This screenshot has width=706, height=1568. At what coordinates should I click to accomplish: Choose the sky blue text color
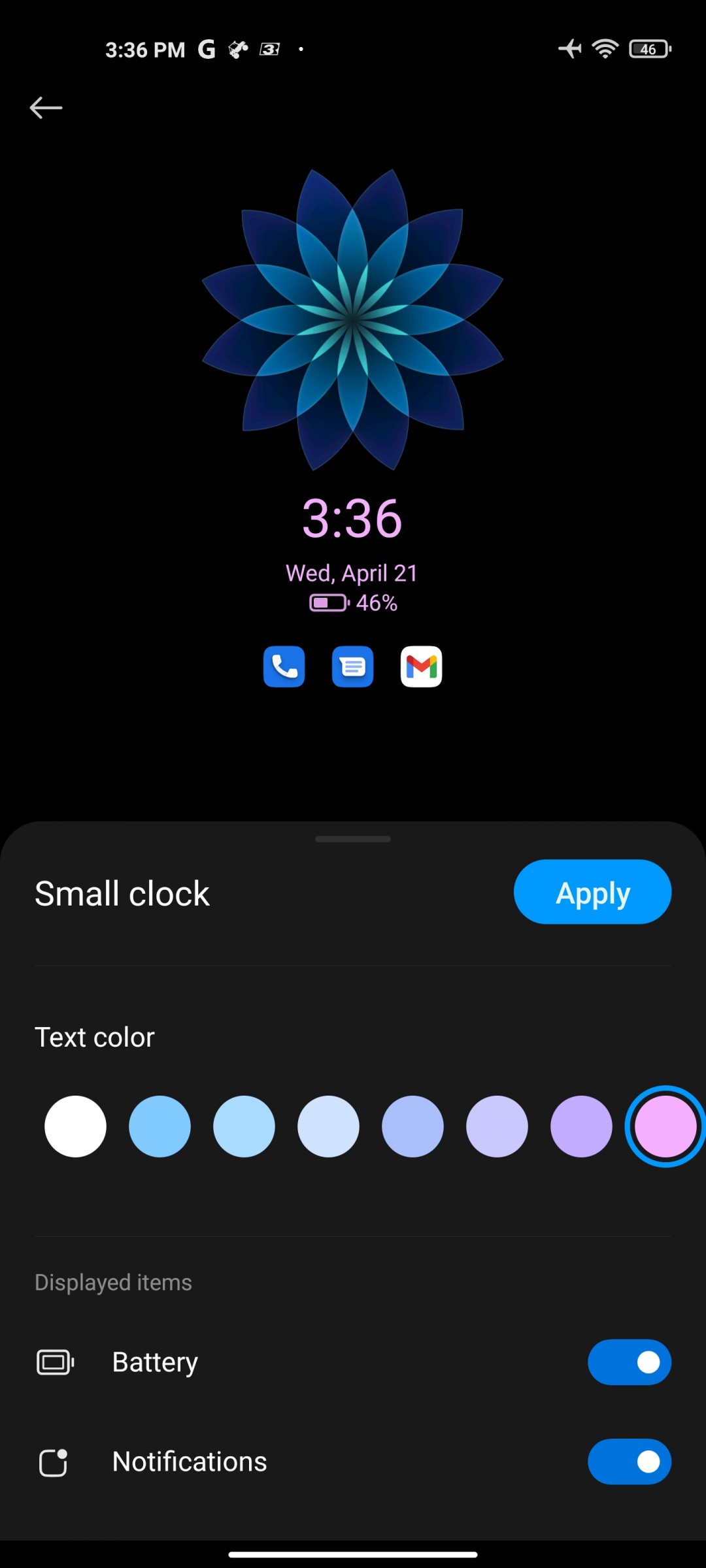[160, 1126]
